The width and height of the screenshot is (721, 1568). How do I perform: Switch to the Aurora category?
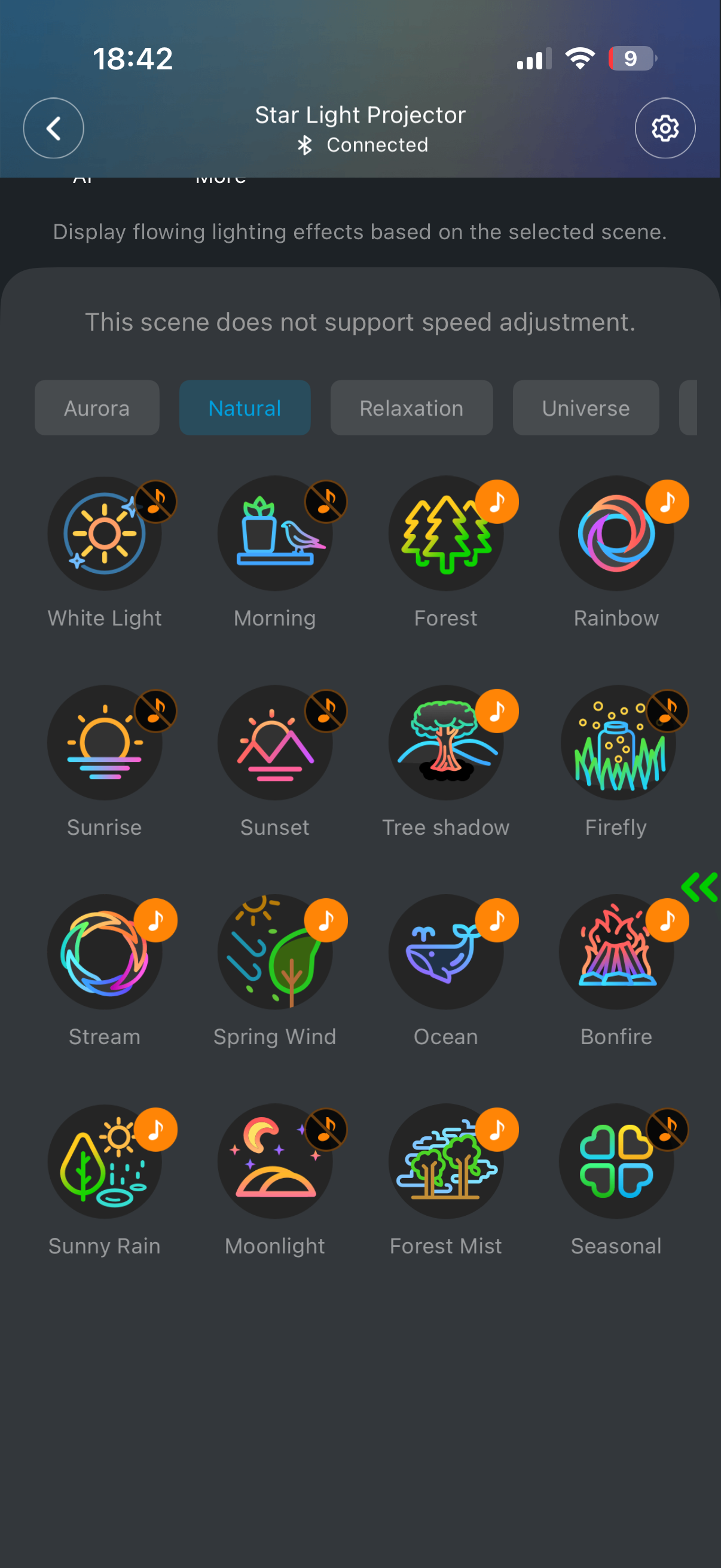pos(97,408)
